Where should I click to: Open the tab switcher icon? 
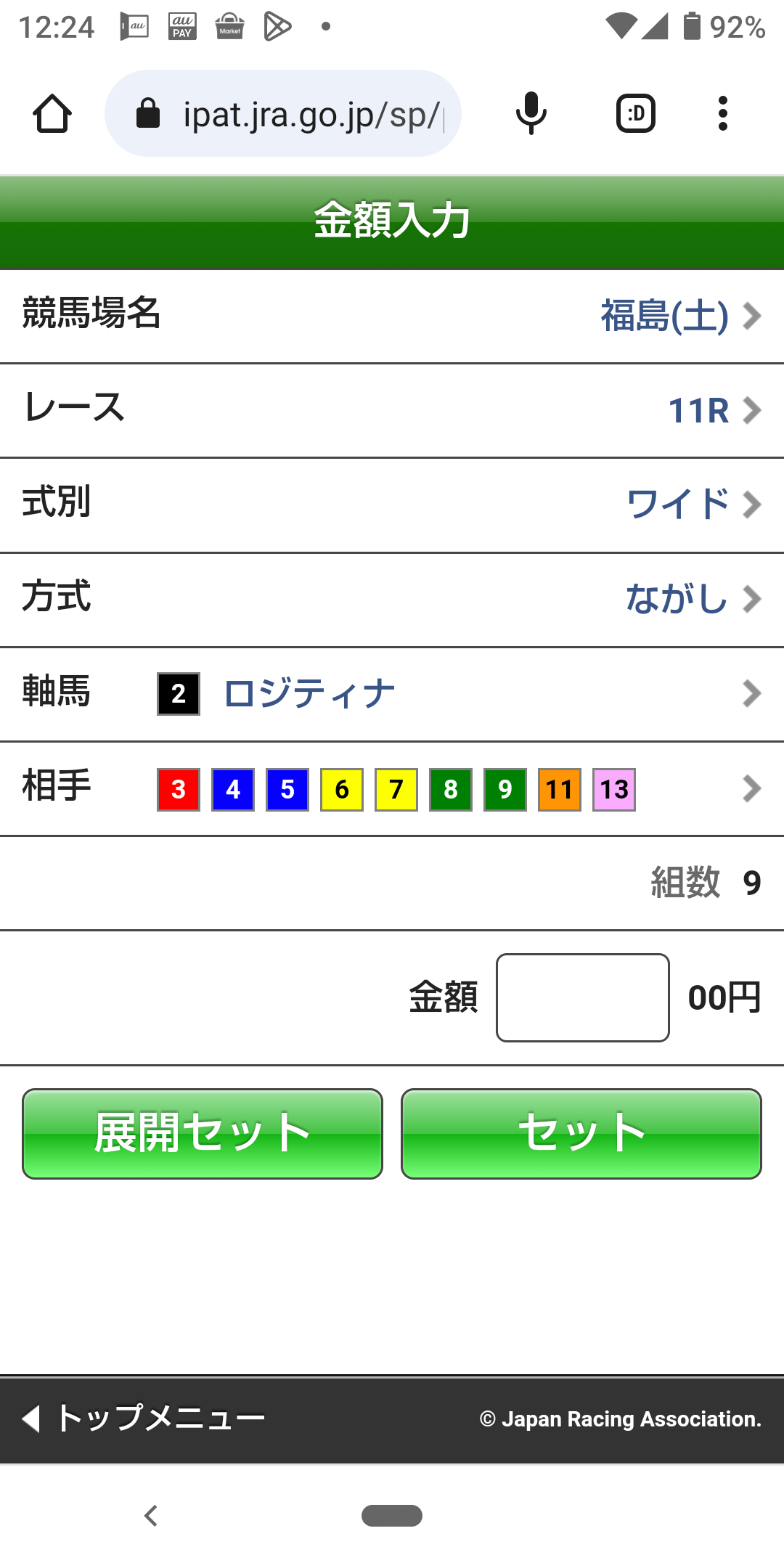(x=635, y=113)
